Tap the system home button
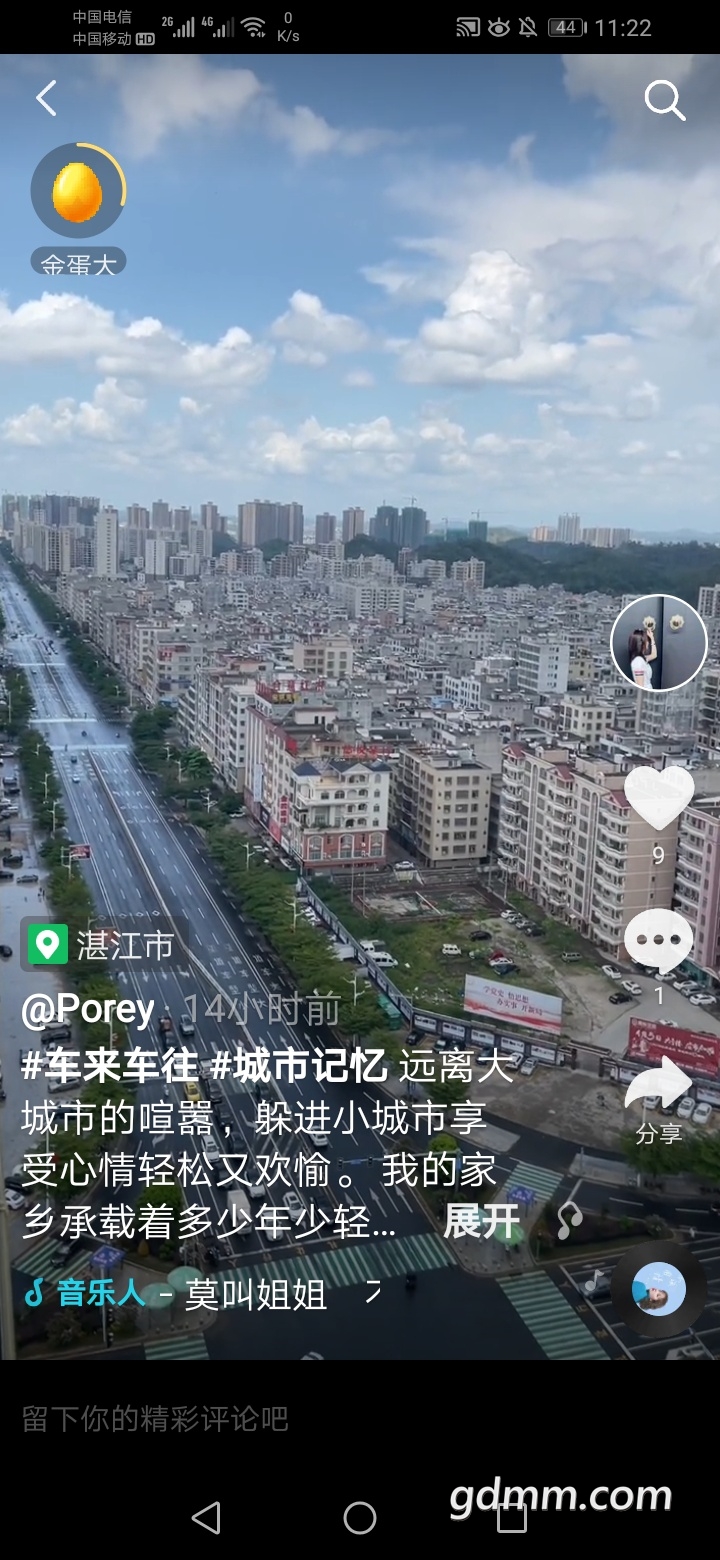This screenshot has width=720, height=1560. [360, 1518]
